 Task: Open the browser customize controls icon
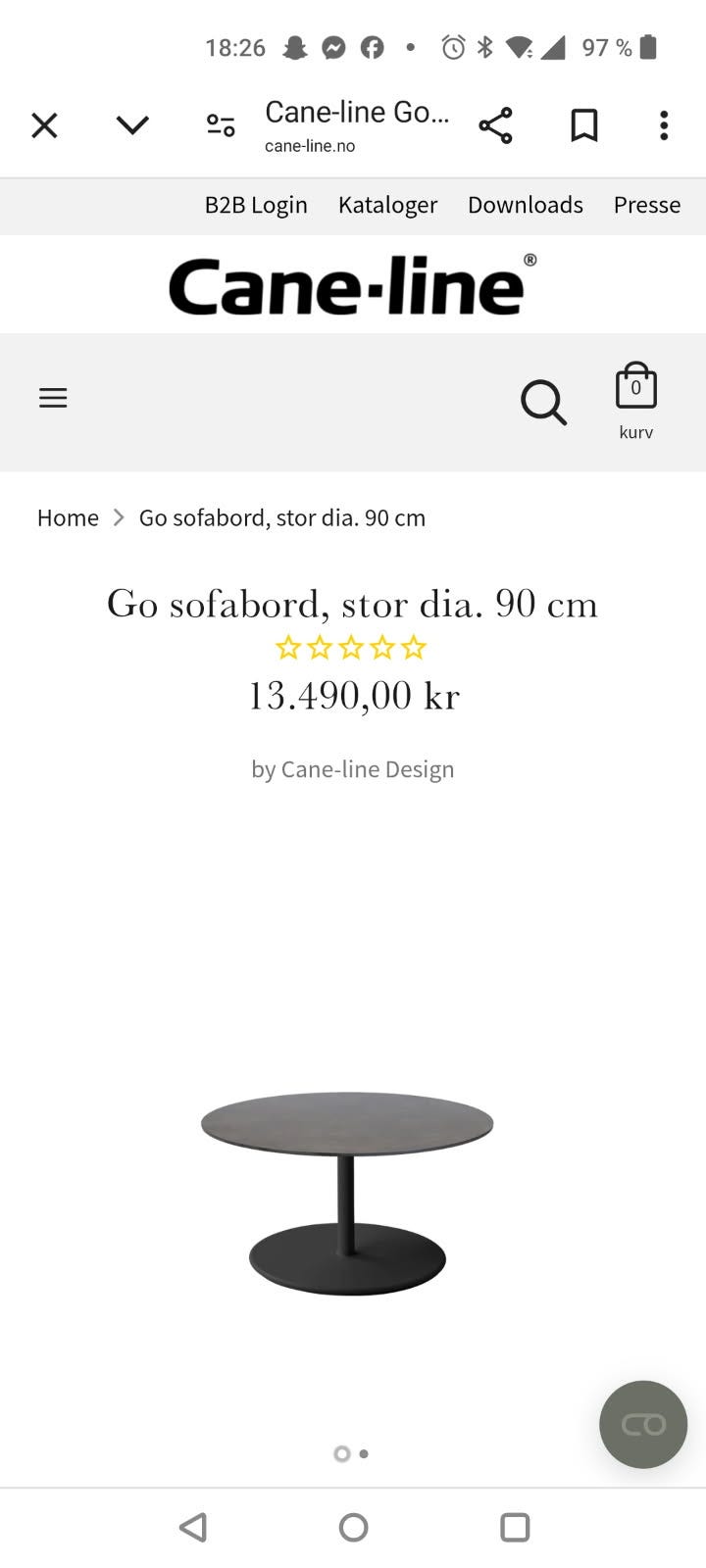pyautogui.click(x=220, y=124)
